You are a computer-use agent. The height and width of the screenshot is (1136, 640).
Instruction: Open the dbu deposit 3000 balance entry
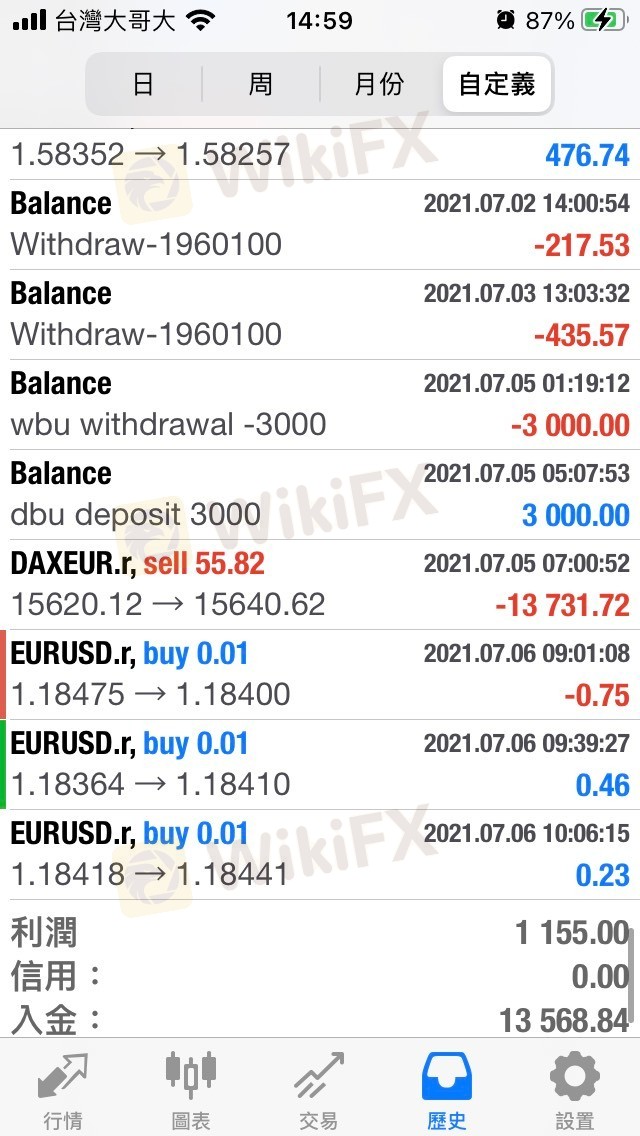(x=320, y=495)
